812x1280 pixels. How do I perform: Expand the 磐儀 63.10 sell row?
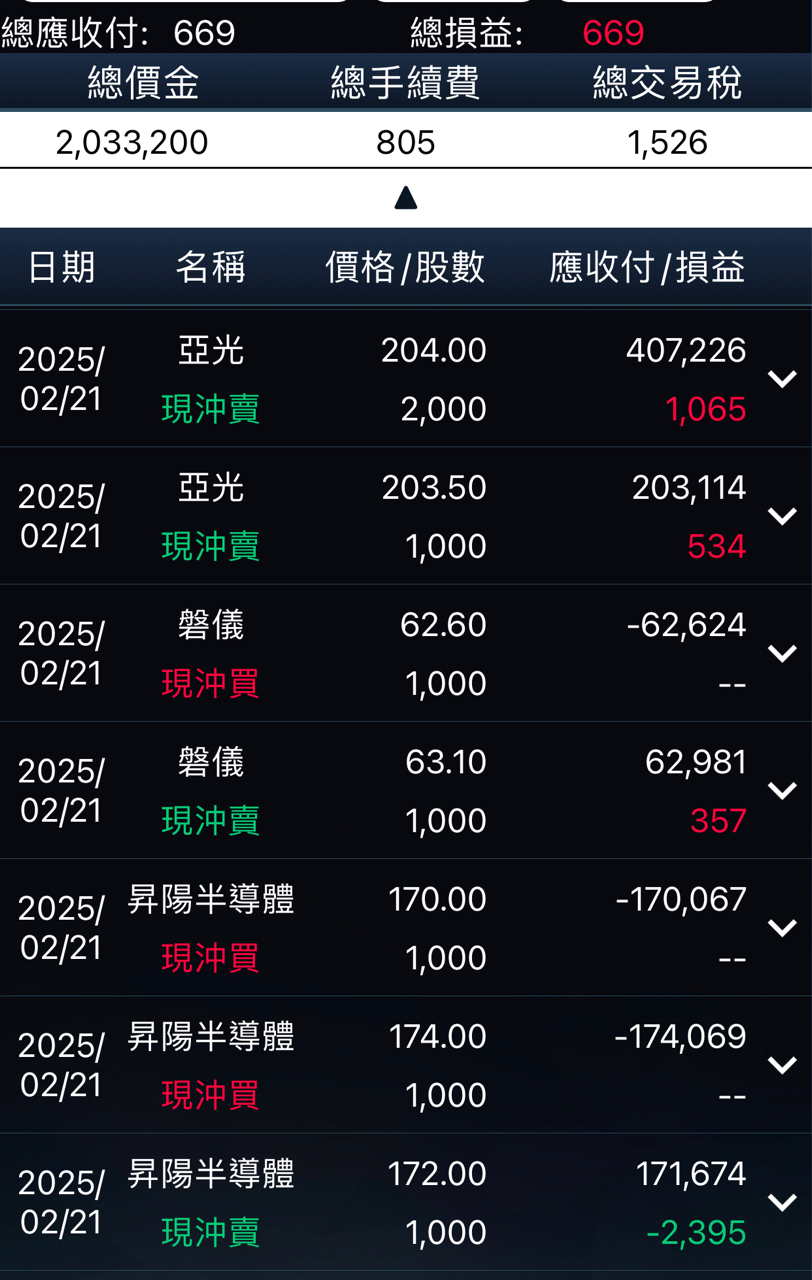(781, 790)
